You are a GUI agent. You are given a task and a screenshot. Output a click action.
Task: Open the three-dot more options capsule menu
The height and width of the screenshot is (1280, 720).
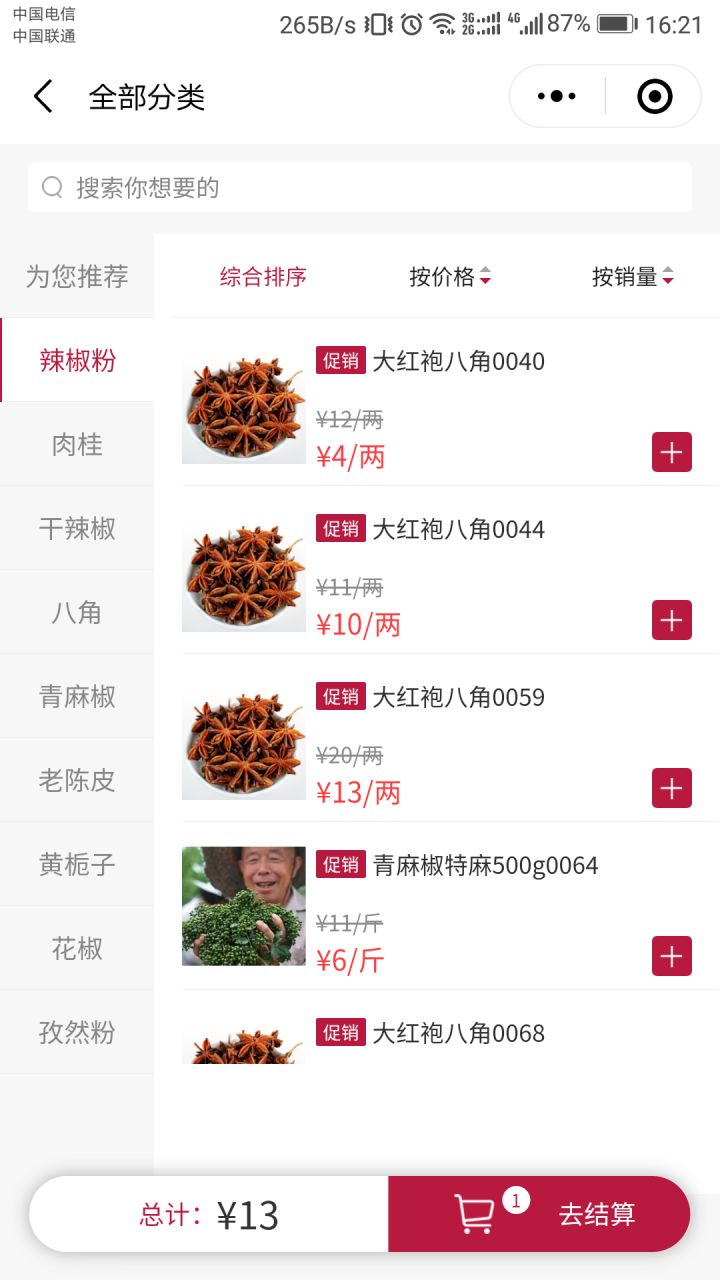coord(556,95)
